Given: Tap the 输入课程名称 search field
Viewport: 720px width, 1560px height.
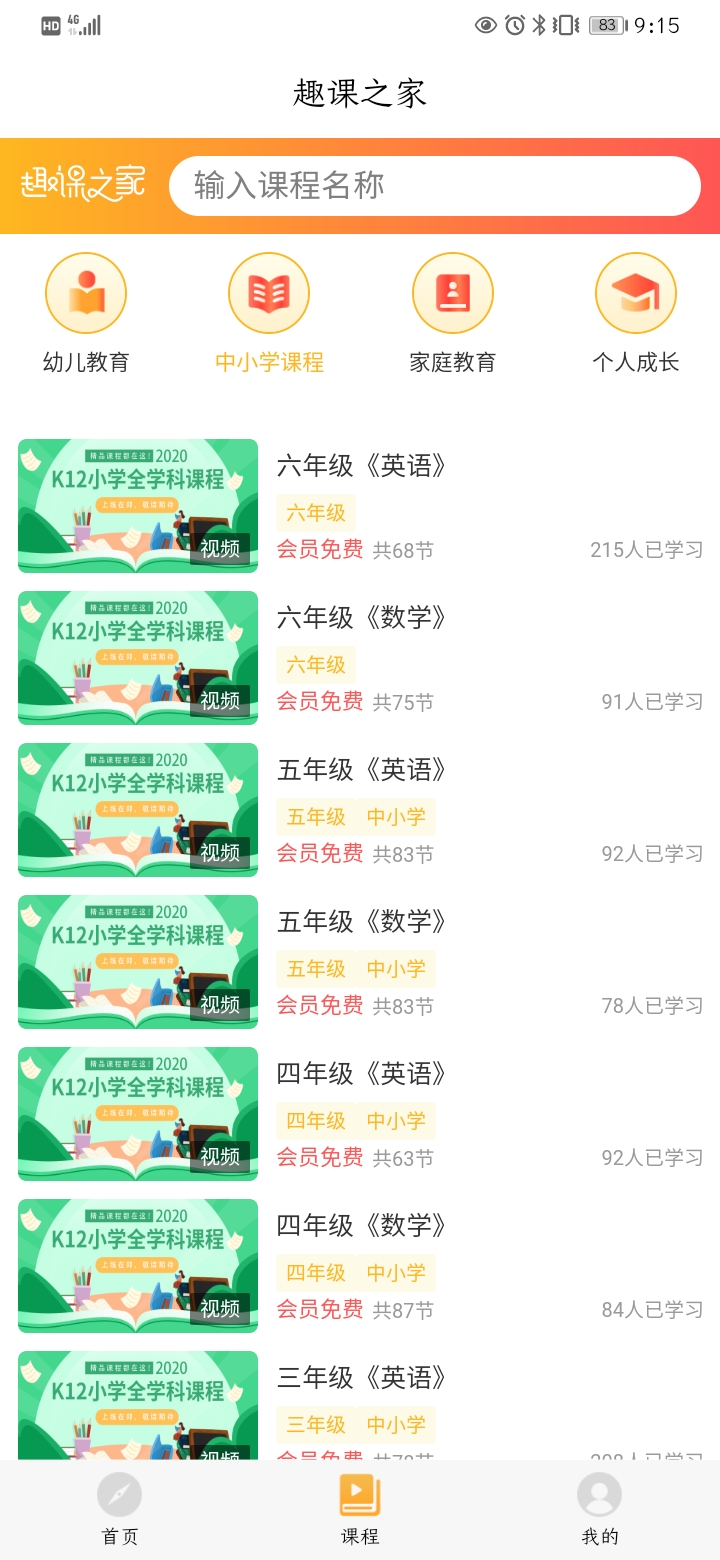Looking at the screenshot, I should 434,186.
